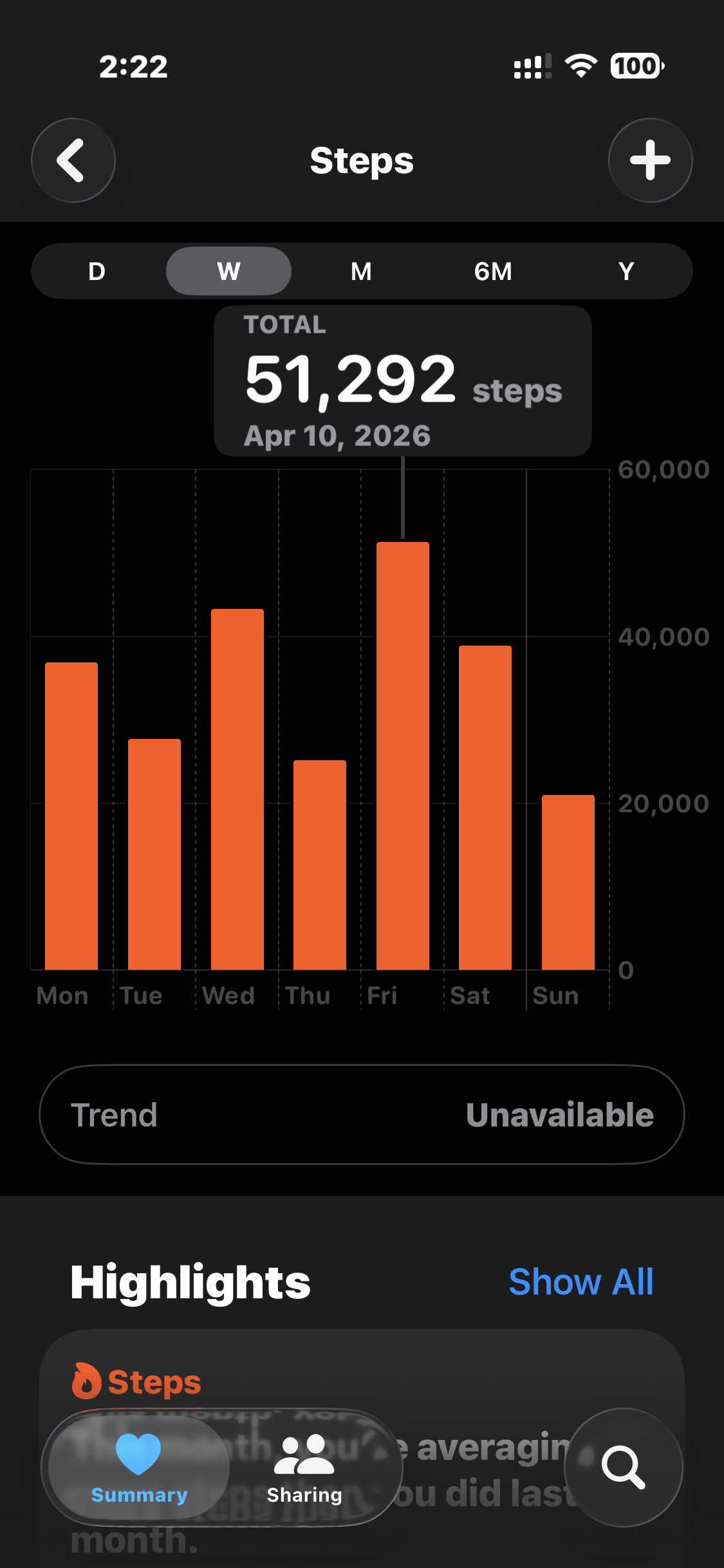
Task: Go back from the Steps screen
Action: [73, 160]
